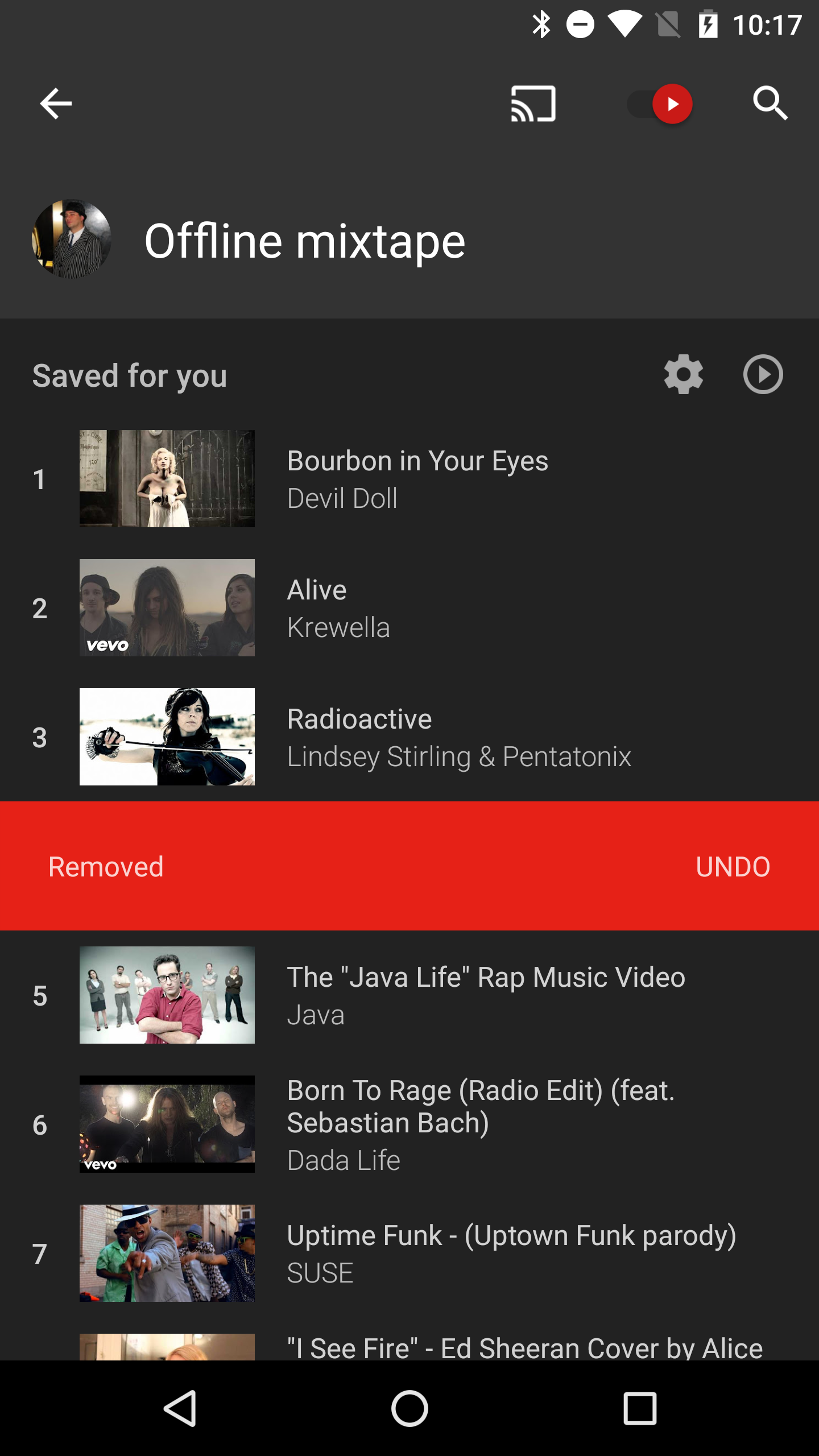Image resolution: width=819 pixels, height=1456 pixels.
Task: Open The Java Life Rap Music Video
Action: pyautogui.click(x=398, y=994)
